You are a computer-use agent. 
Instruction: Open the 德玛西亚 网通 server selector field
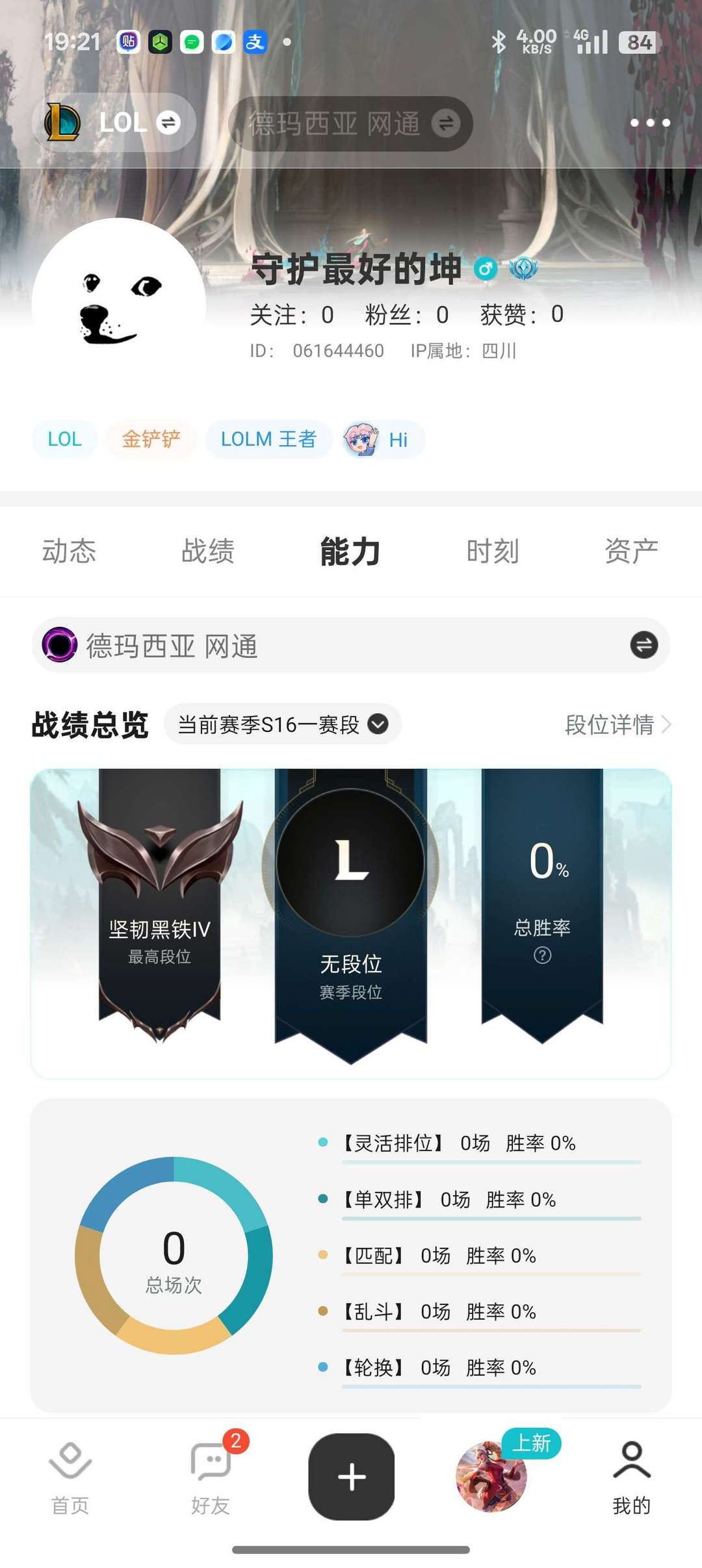(x=260, y=645)
